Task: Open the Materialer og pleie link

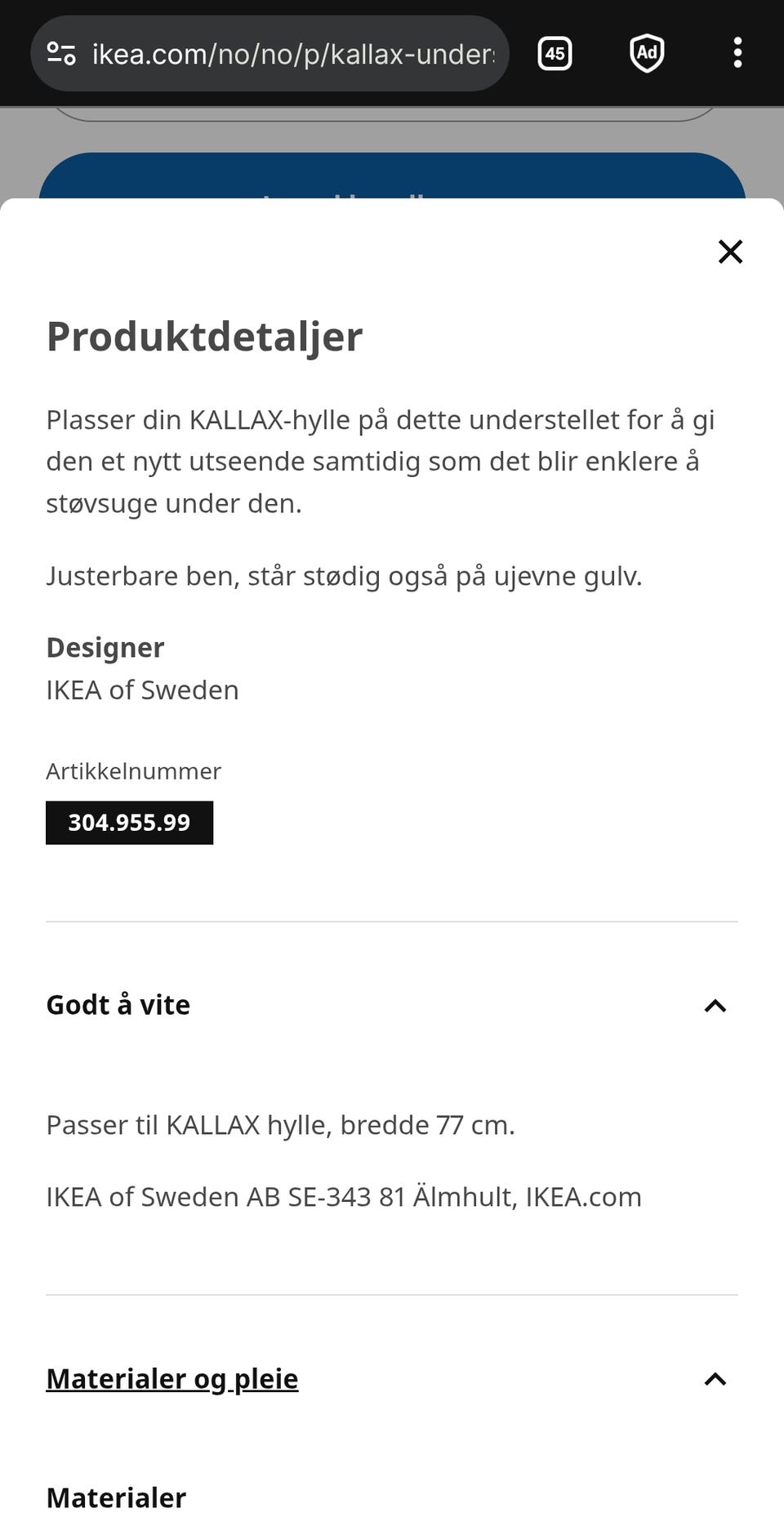Action: pos(172,1378)
